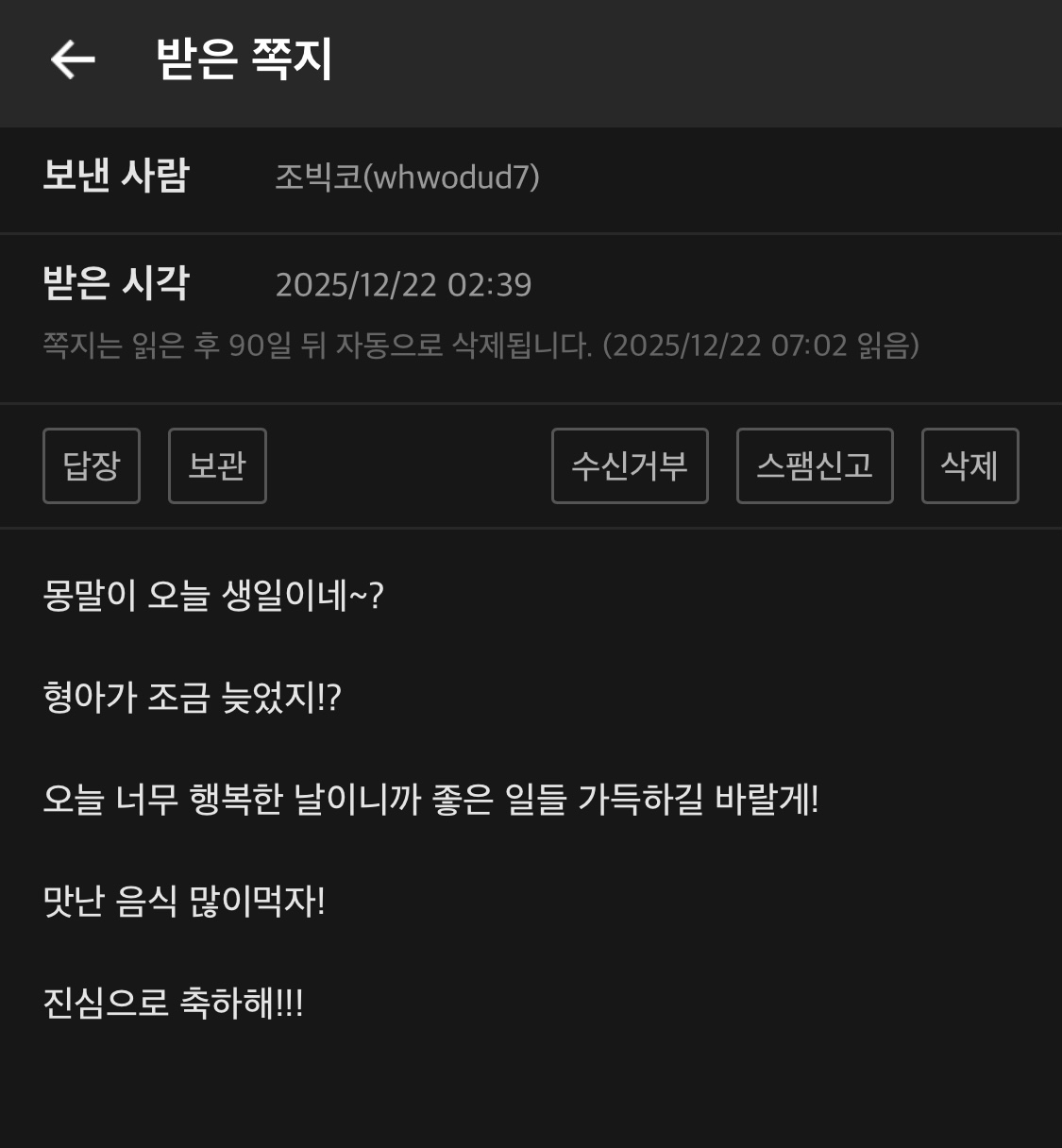
Task: Block this sender via 수신거부
Action: click(x=630, y=465)
